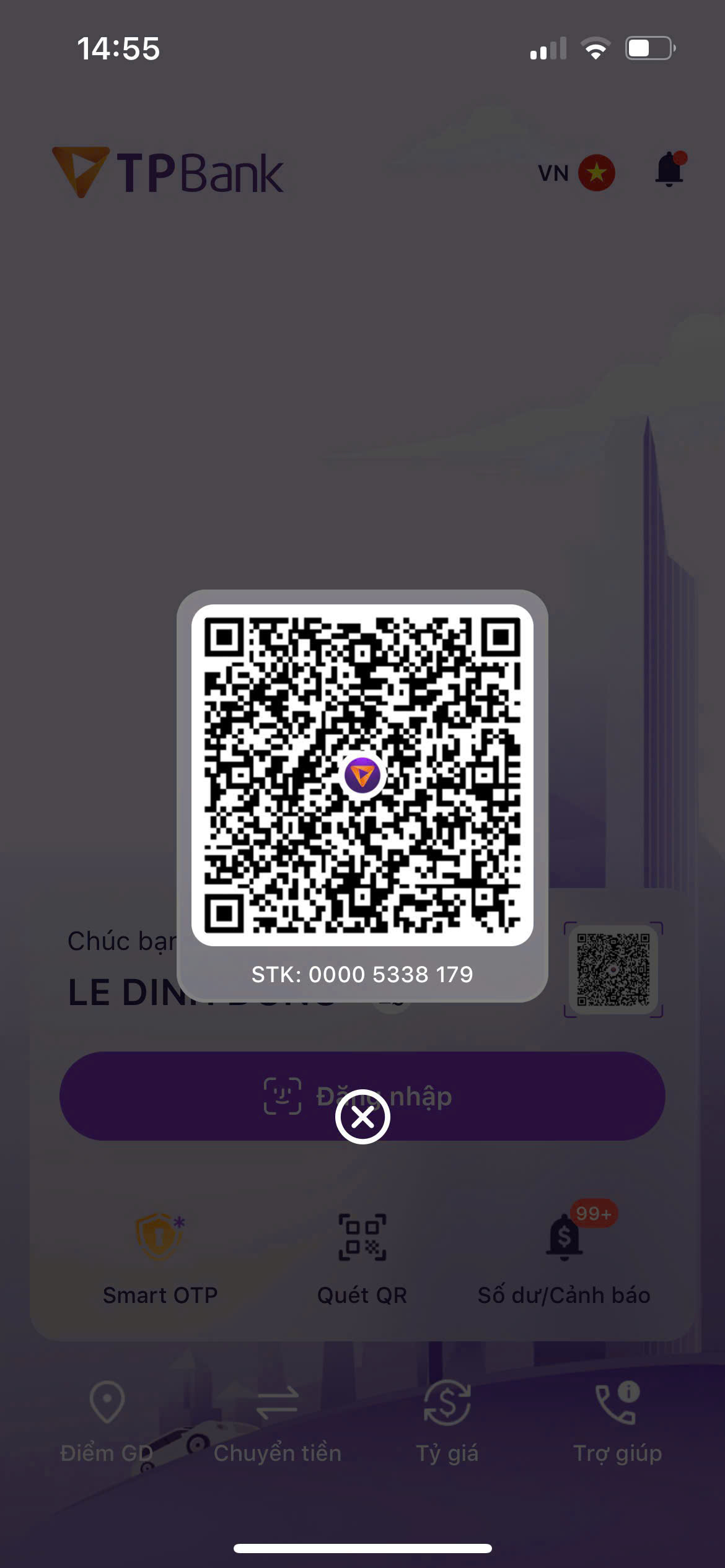
Task: Tap the small QR code thumbnail
Action: (x=613, y=969)
